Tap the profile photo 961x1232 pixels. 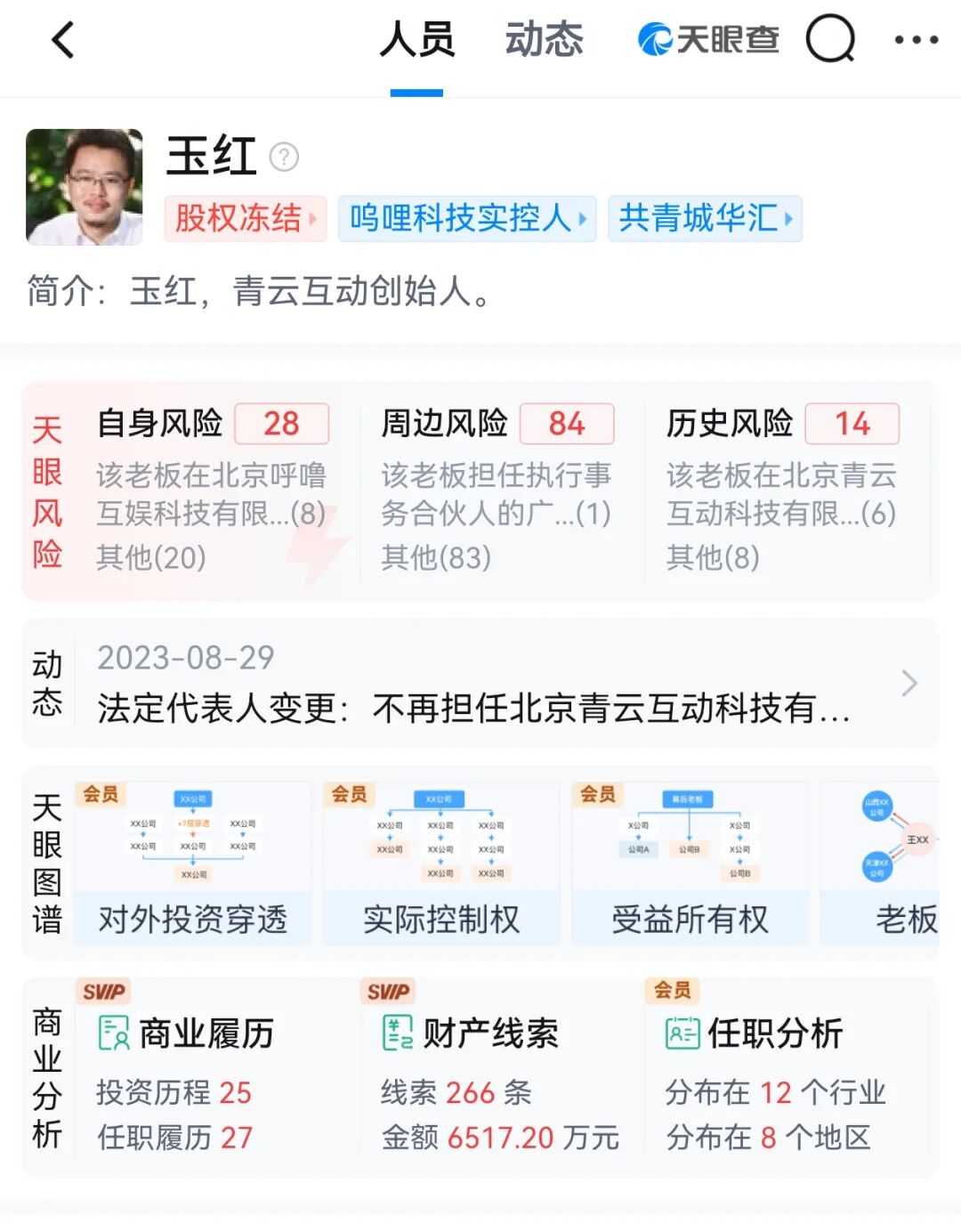pos(85,187)
